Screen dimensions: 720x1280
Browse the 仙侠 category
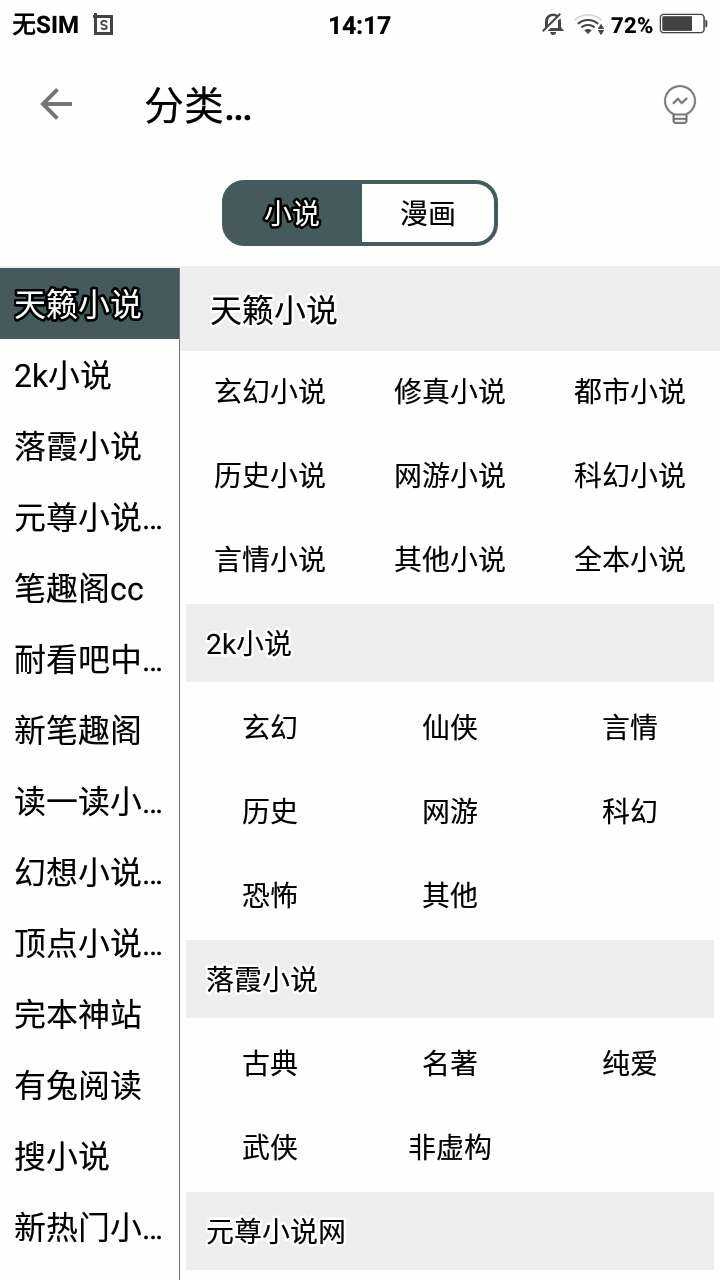pos(450,727)
